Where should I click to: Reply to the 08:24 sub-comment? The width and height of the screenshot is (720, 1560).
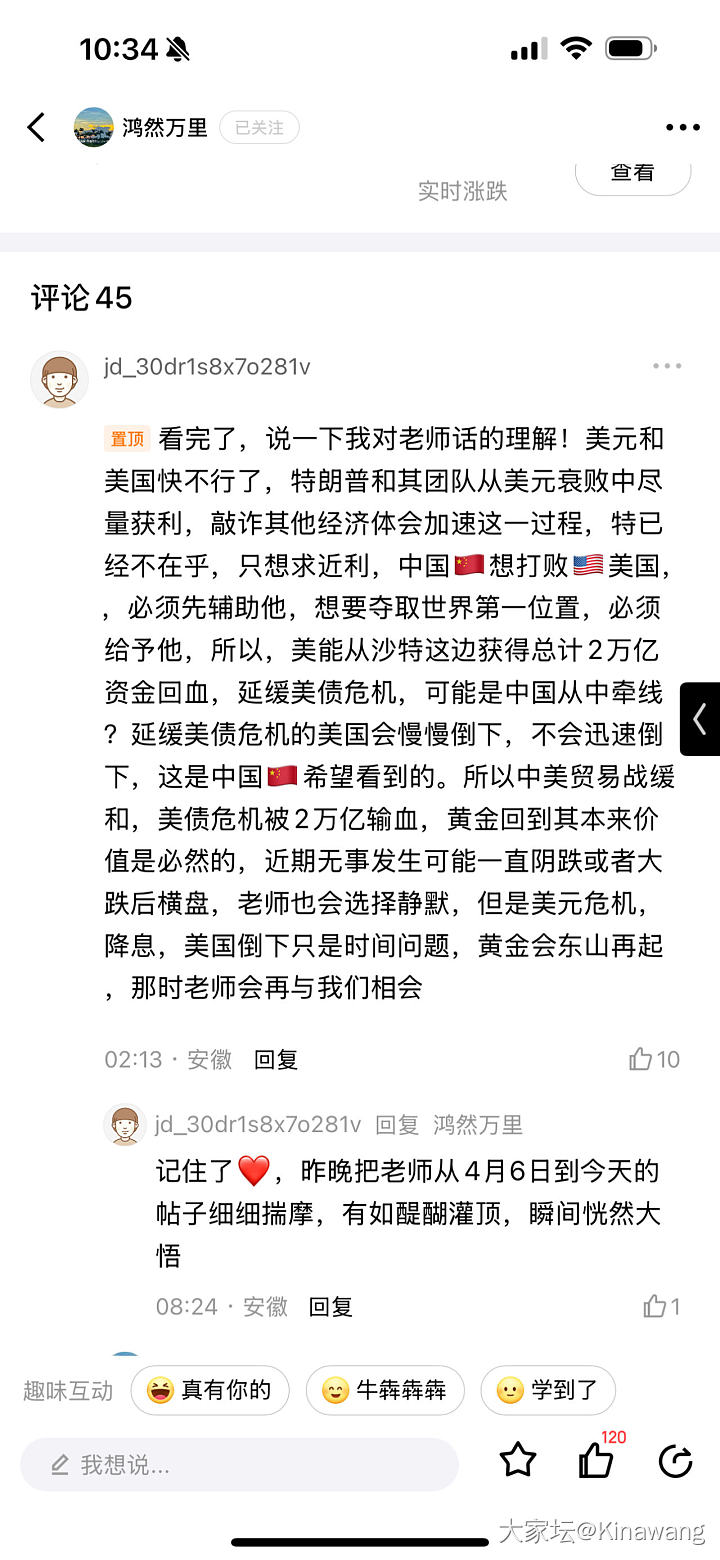(x=330, y=1306)
